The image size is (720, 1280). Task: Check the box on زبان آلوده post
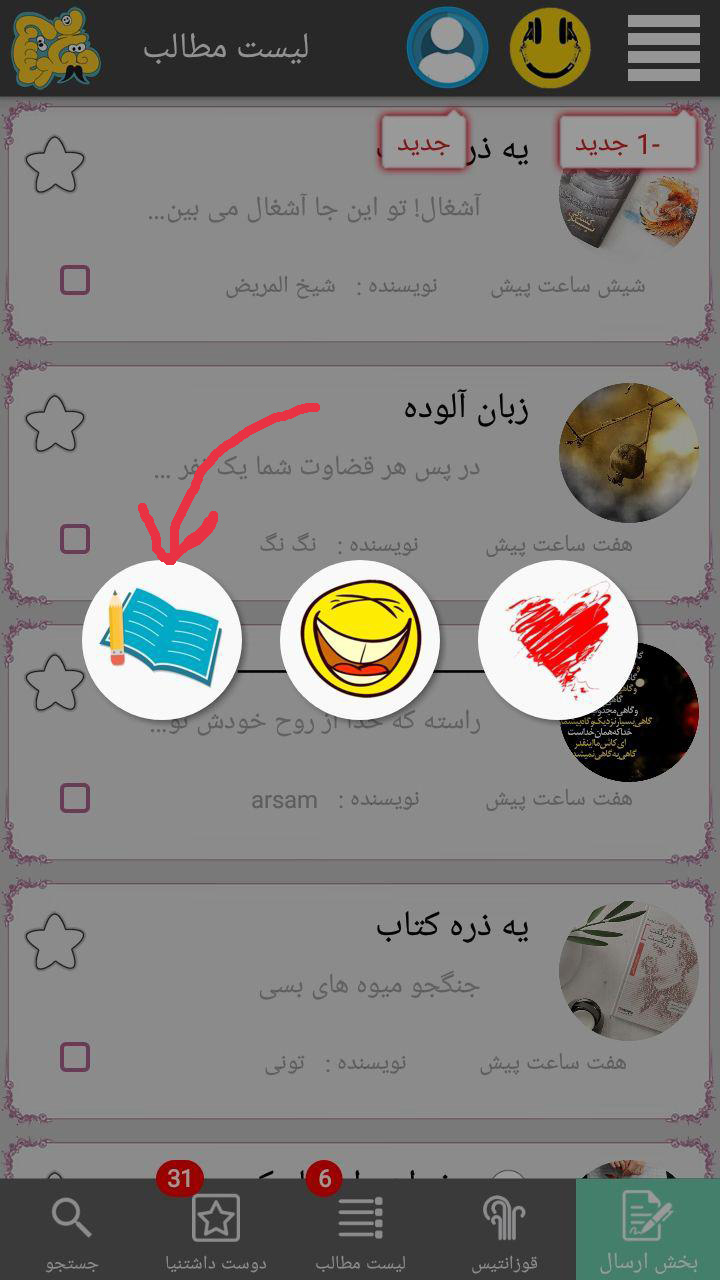pyautogui.click(x=75, y=539)
